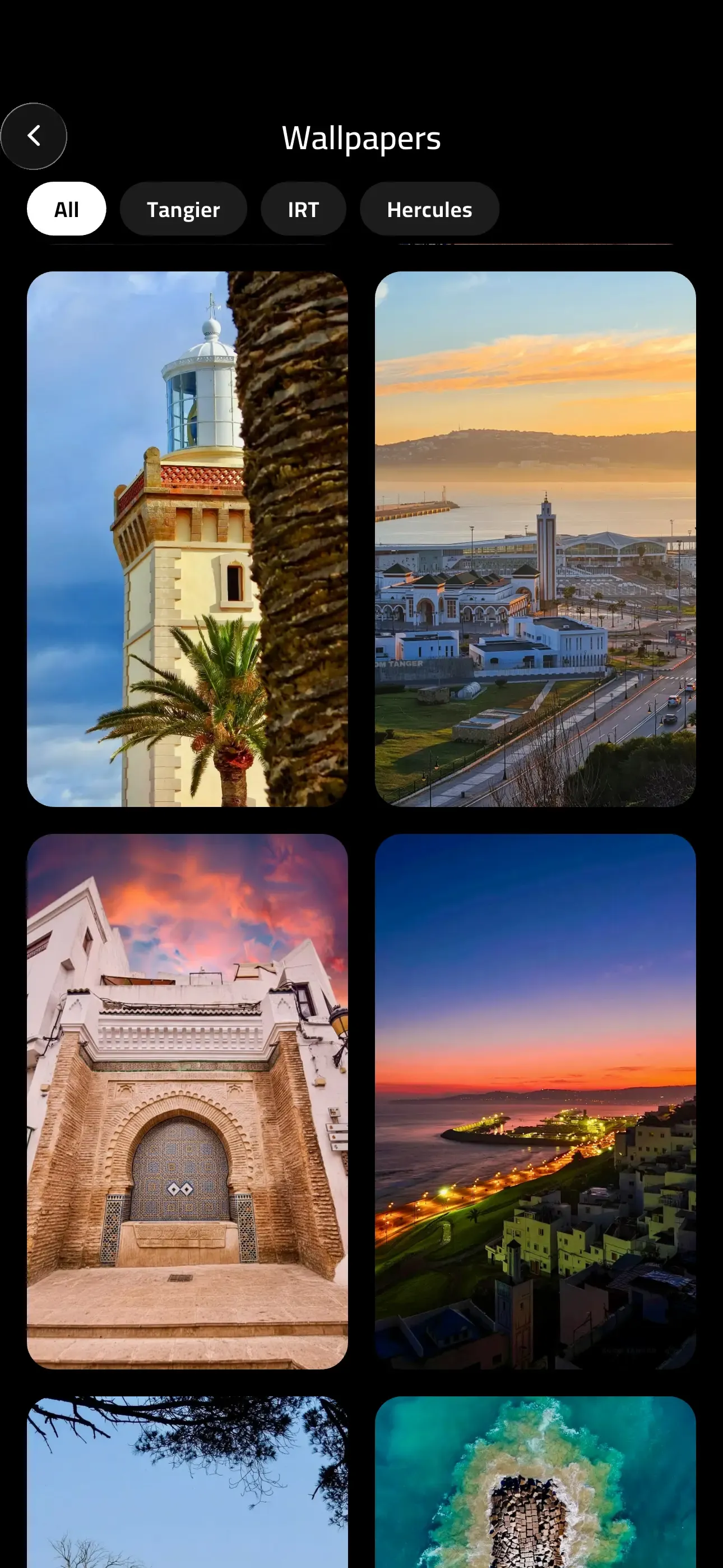Open the sunset port and mosque wallpaper
The height and width of the screenshot is (1568, 723).
tap(535, 539)
